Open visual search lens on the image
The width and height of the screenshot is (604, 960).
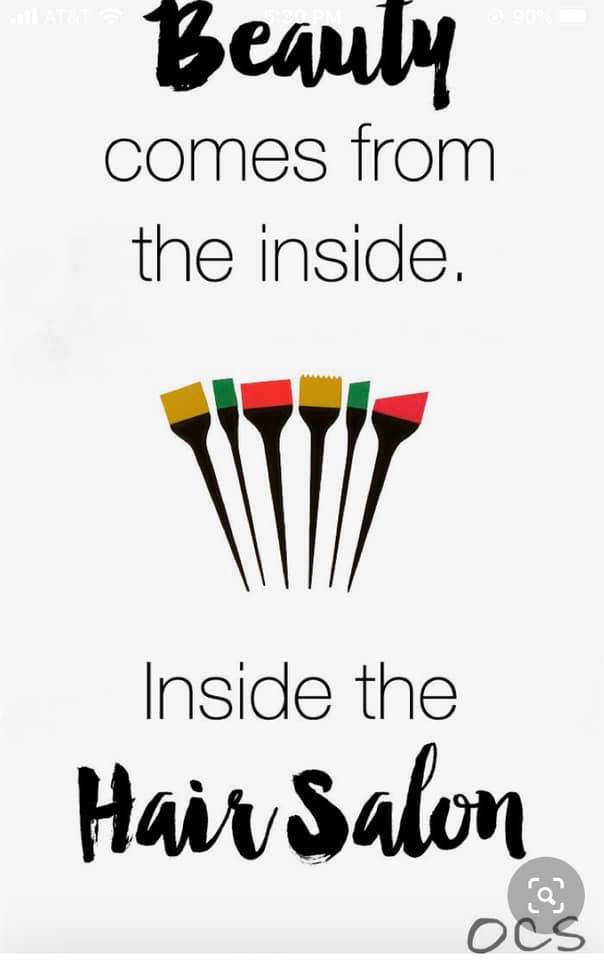tap(546, 895)
